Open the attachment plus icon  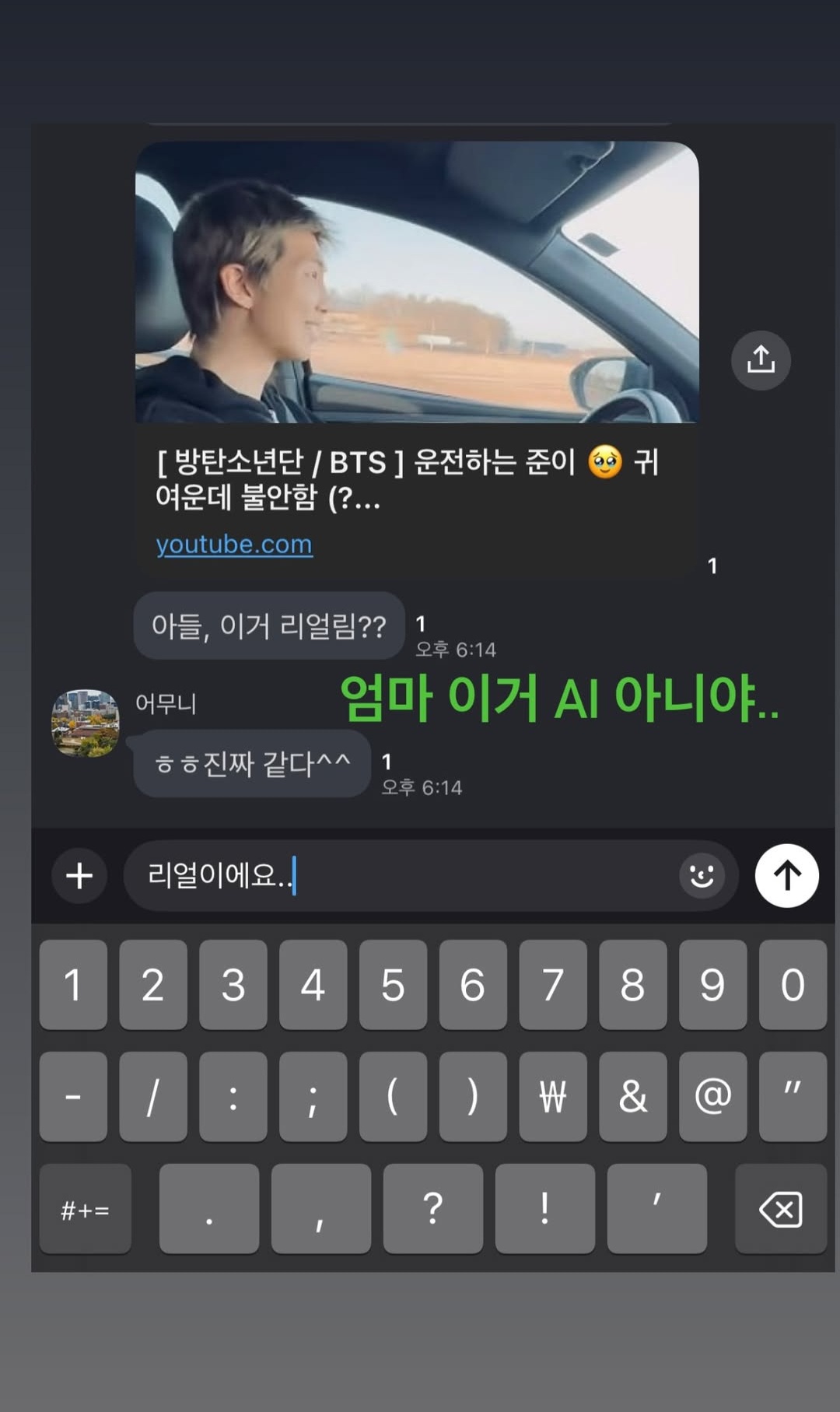[79, 875]
